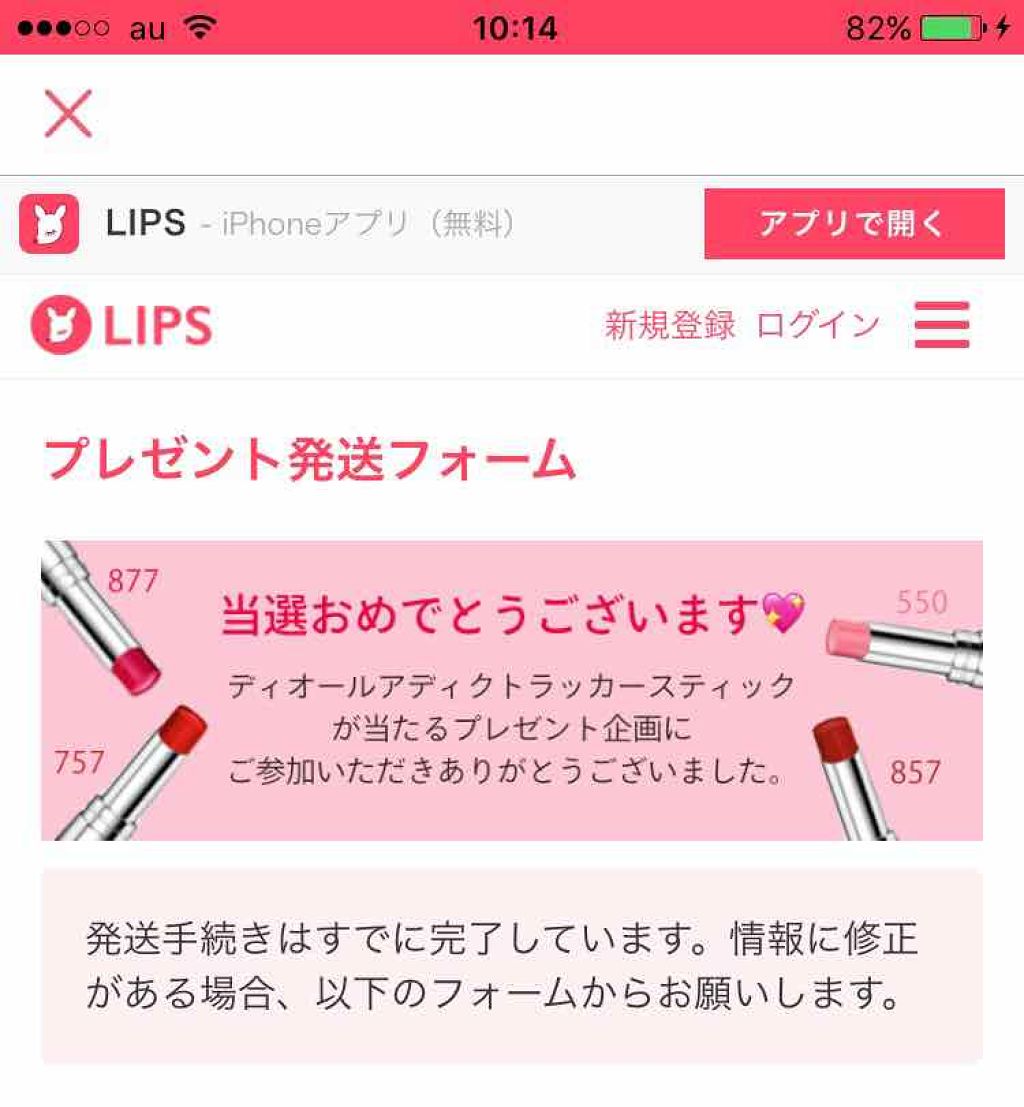The width and height of the screenshot is (1024, 1107).
Task: Open the 新規登録 sign-up link
Action: pyautogui.click(x=669, y=326)
